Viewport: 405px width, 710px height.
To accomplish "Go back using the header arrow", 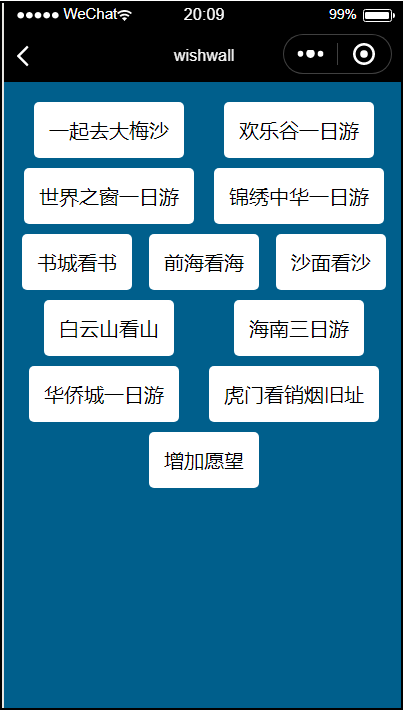I will (x=23, y=56).
